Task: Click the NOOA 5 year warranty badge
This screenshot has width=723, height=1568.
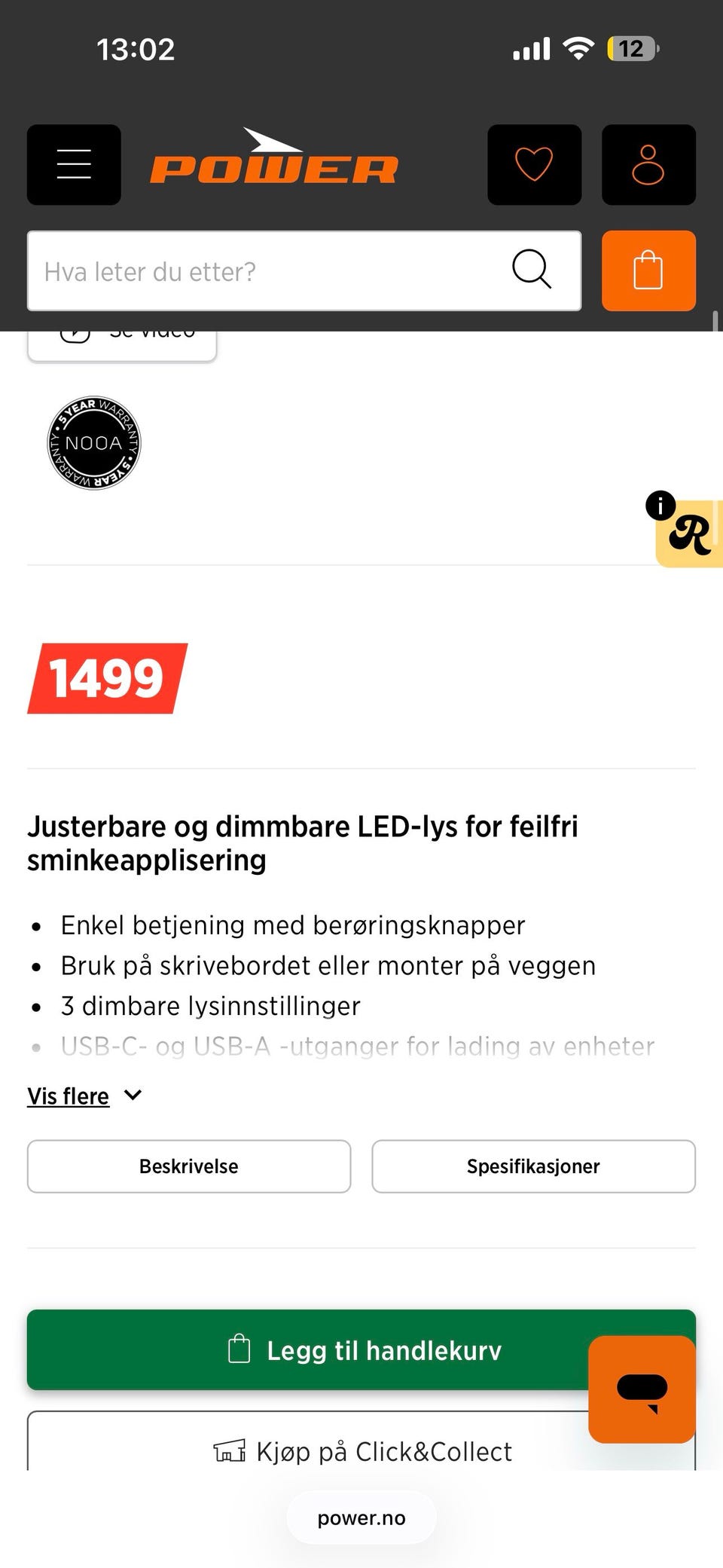Action: [x=93, y=442]
